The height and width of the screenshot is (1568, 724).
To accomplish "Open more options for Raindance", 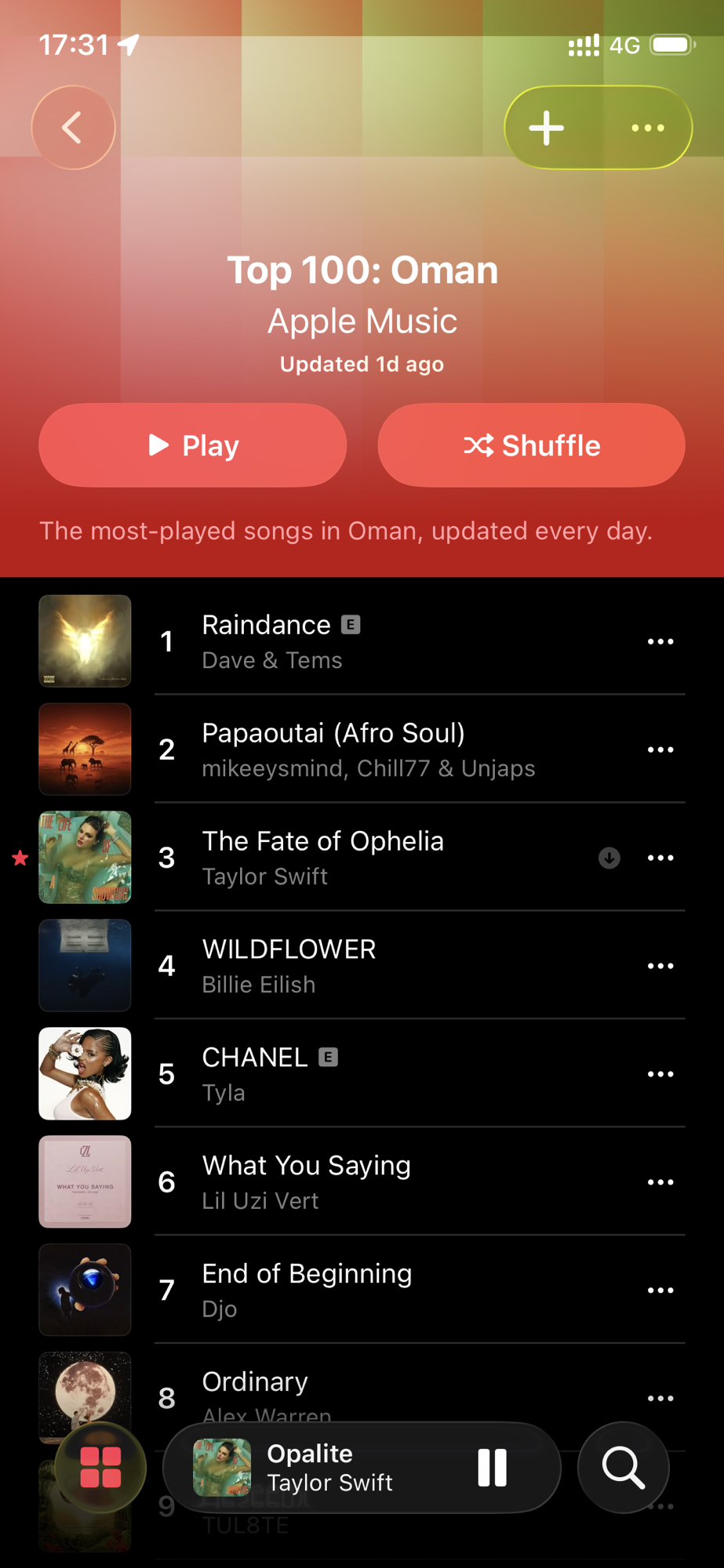I will tap(660, 641).
